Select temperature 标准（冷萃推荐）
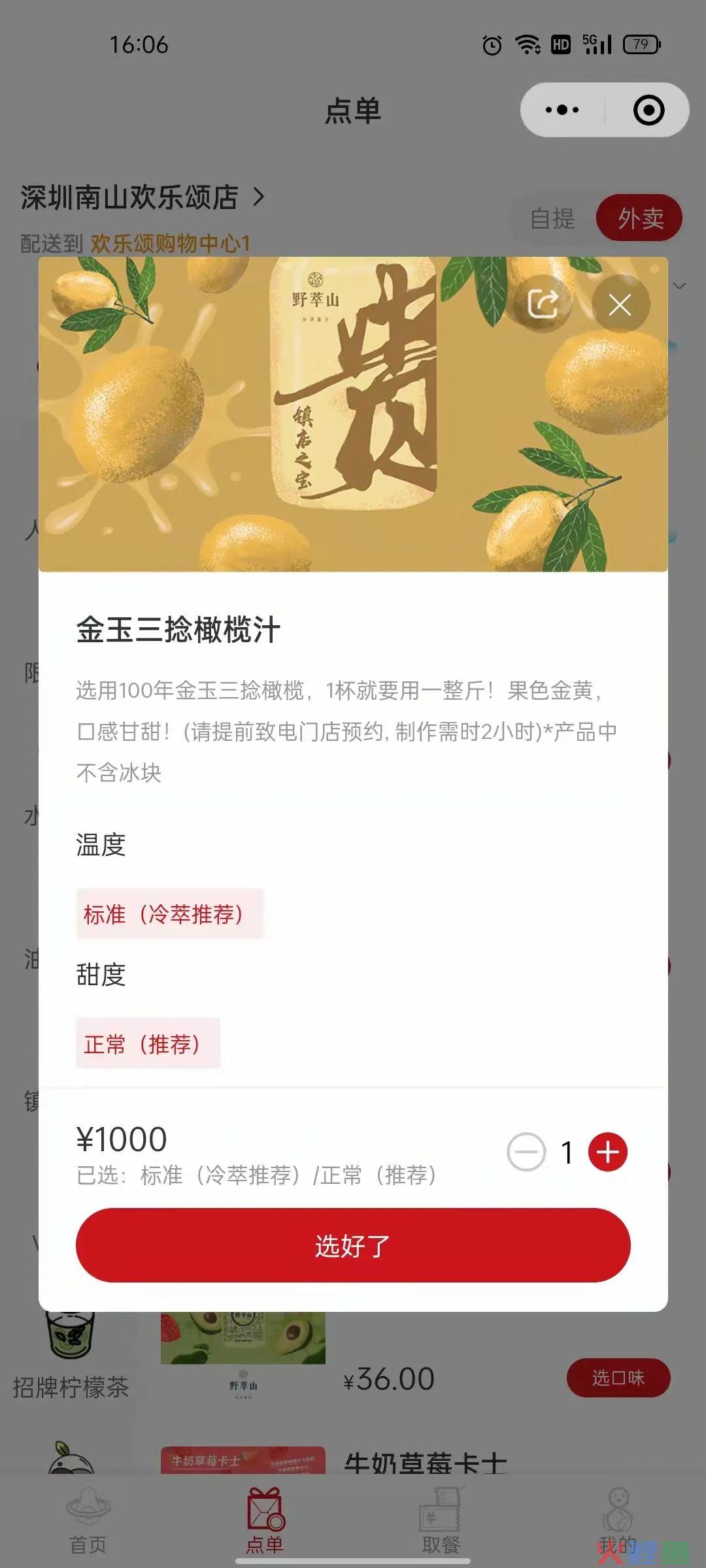Image resolution: width=706 pixels, height=1568 pixels. click(169, 913)
